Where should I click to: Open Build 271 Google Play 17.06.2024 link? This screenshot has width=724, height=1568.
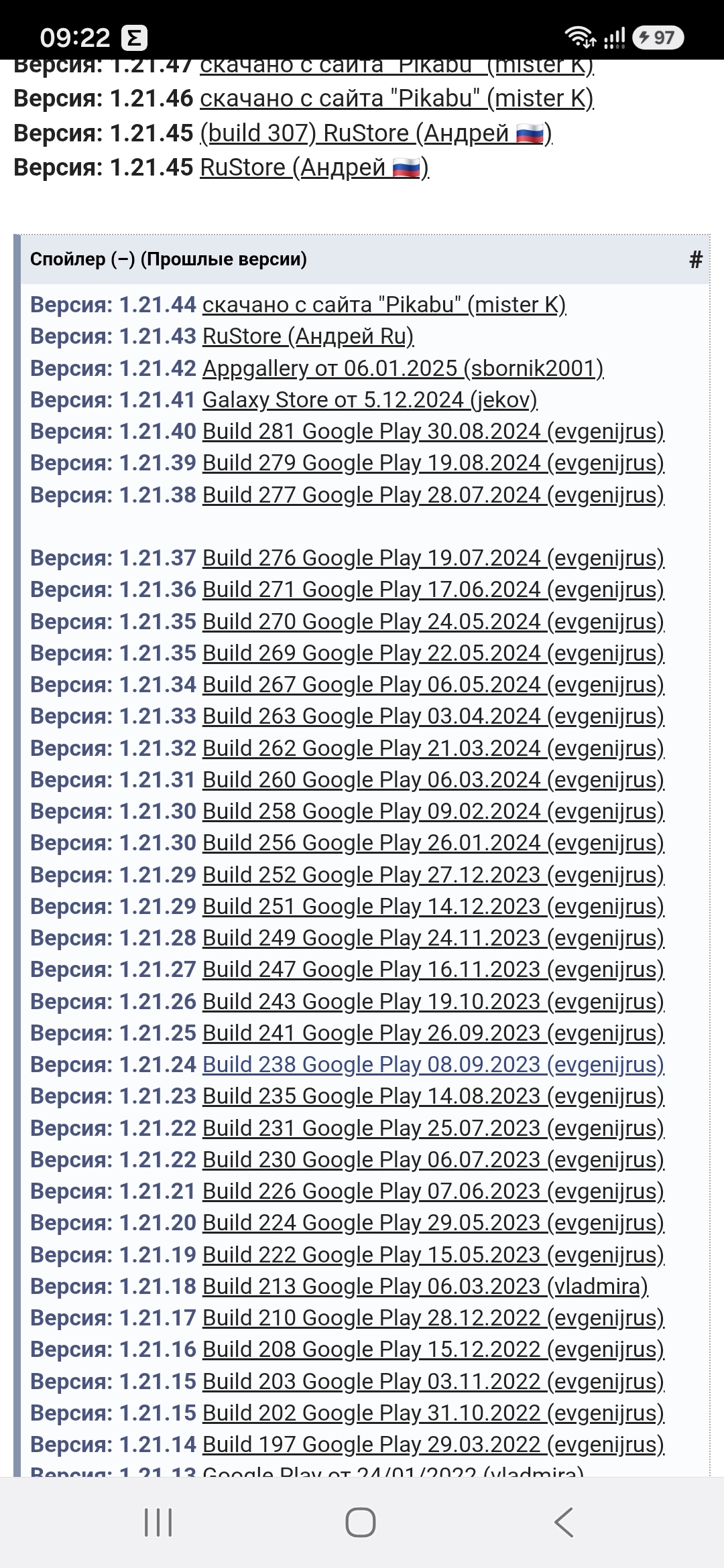pyautogui.click(x=433, y=590)
